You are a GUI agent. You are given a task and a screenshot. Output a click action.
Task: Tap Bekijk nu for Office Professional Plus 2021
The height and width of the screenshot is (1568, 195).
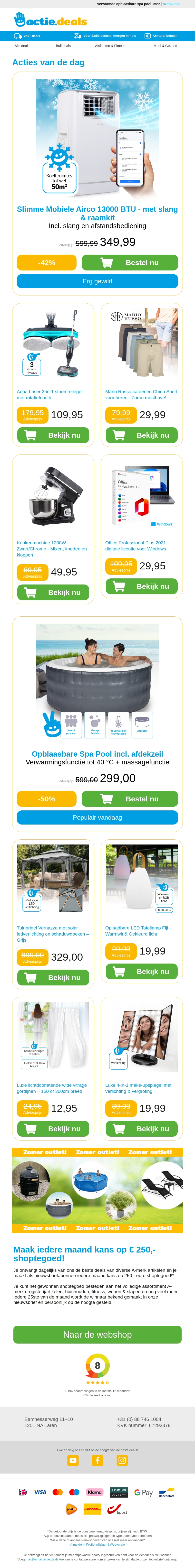141,586
